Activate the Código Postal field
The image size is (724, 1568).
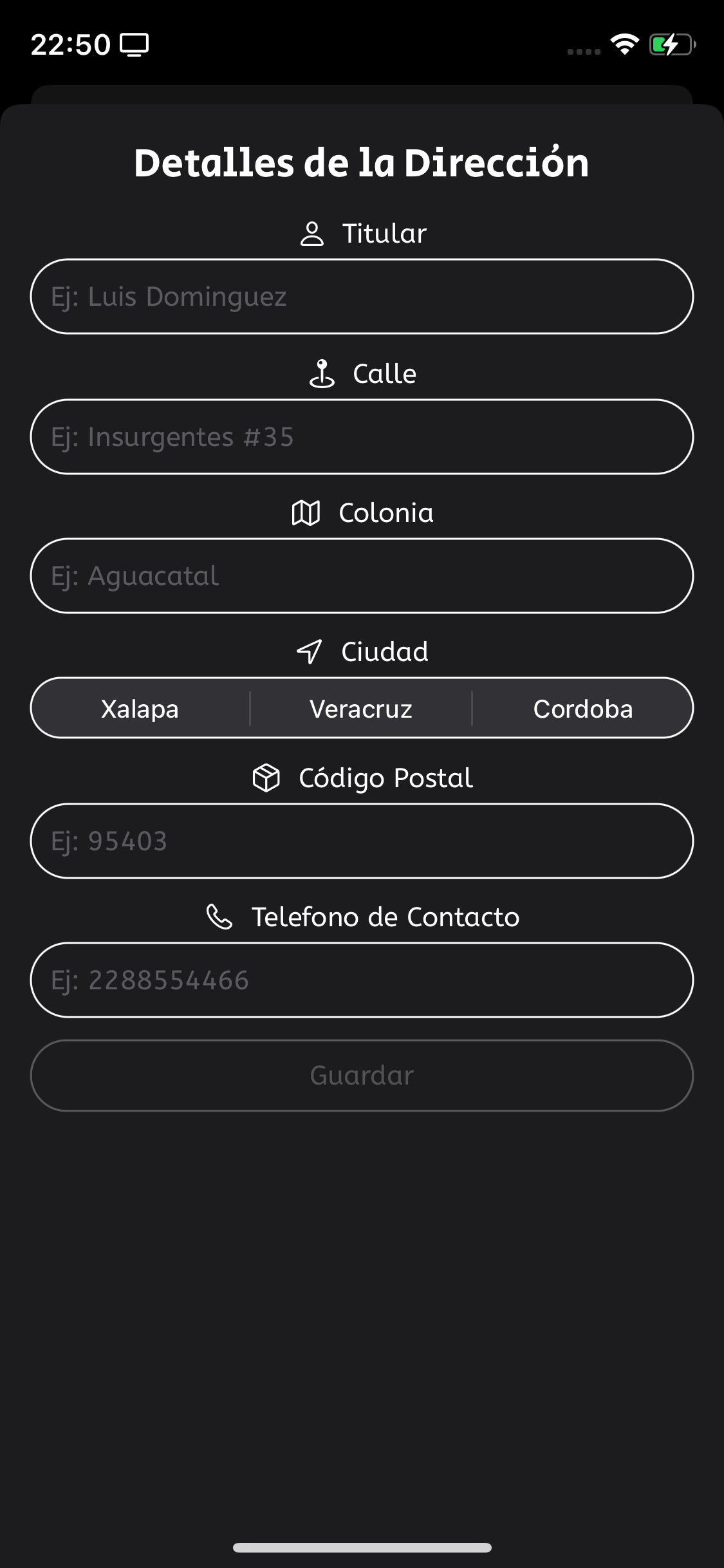362,841
